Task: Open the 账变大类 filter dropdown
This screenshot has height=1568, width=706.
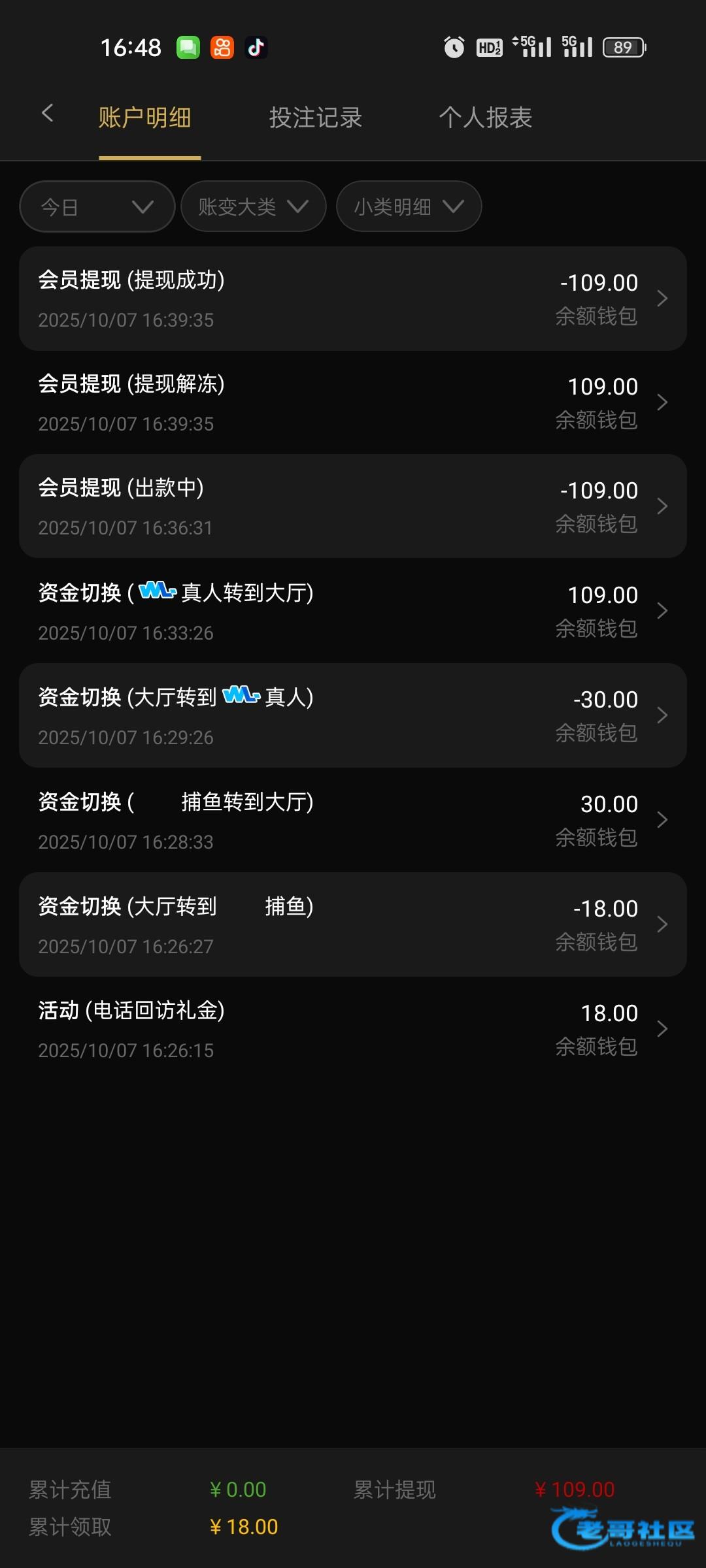Action: [x=253, y=207]
